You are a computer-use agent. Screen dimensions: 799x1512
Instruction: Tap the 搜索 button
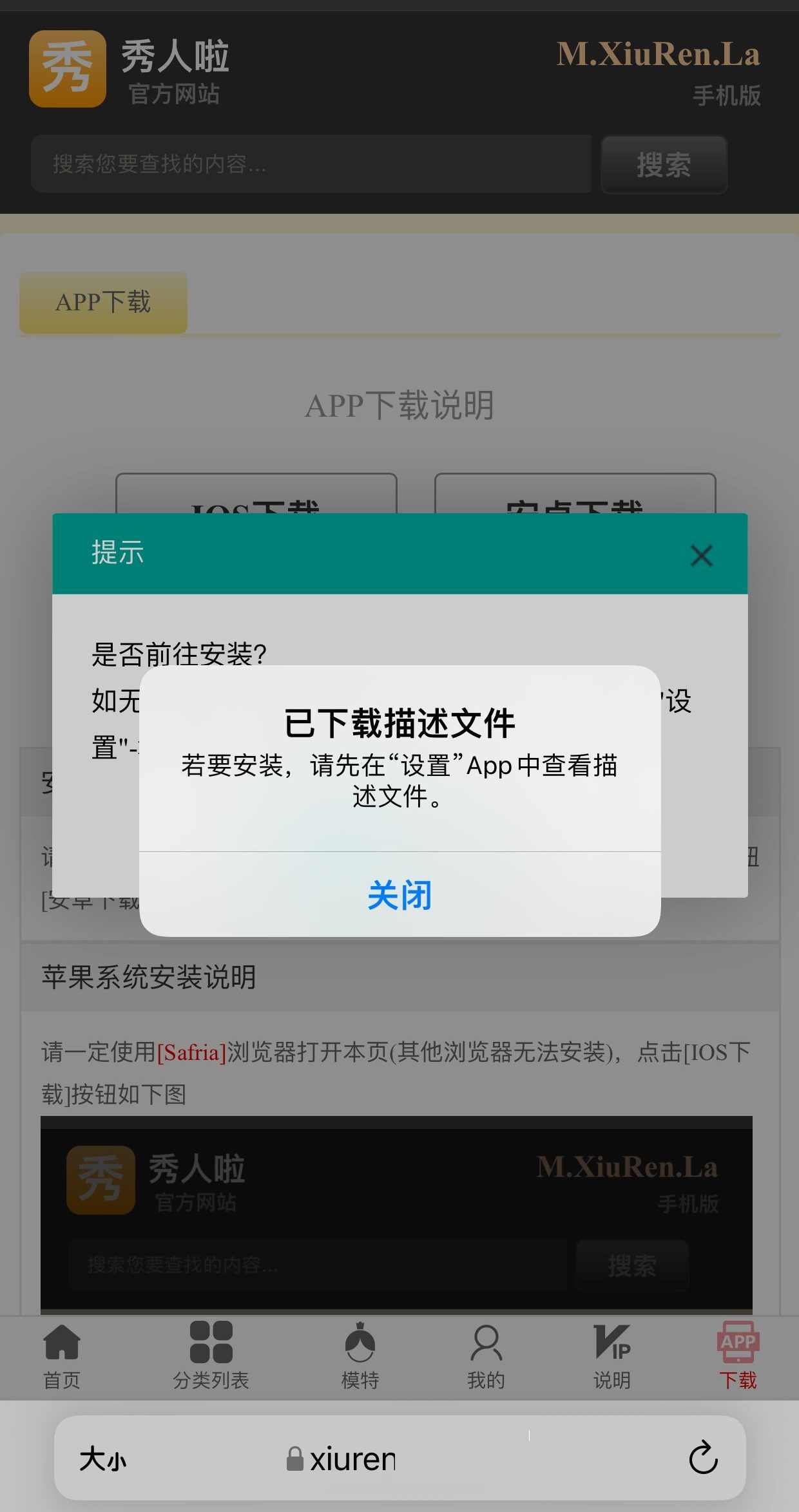point(664,165)
